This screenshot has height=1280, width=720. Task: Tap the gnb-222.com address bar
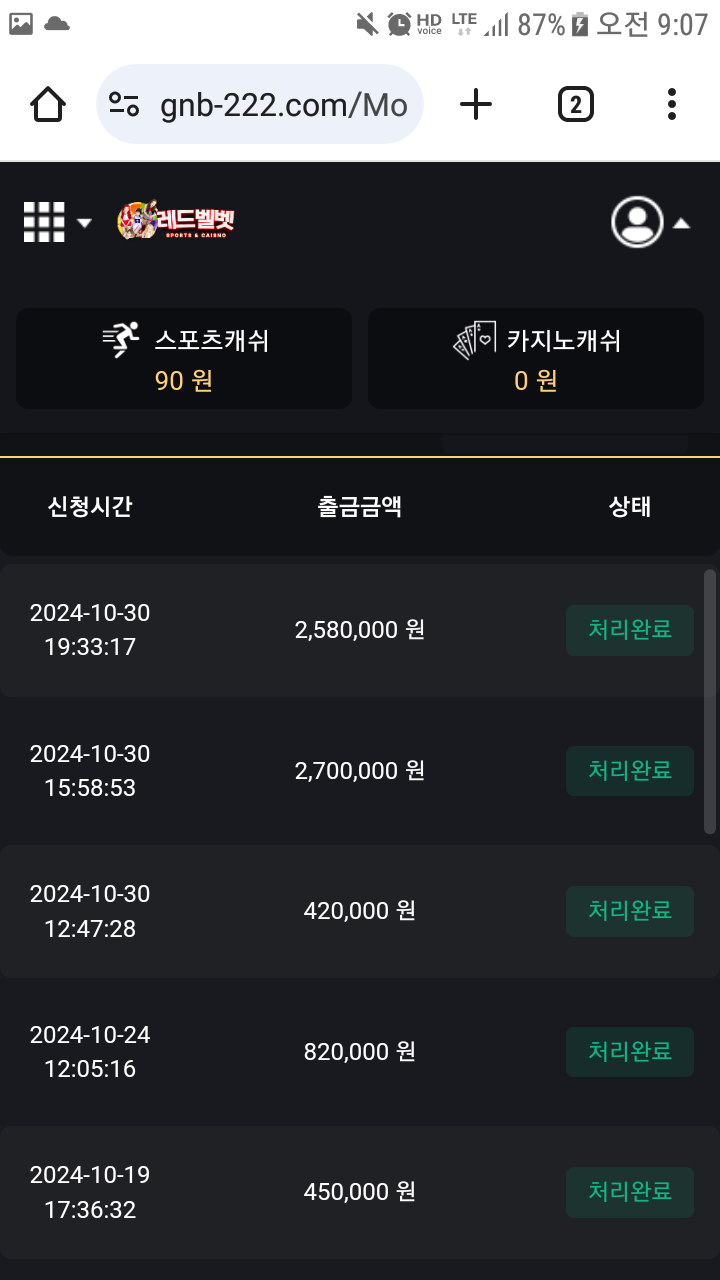(260, 104)
